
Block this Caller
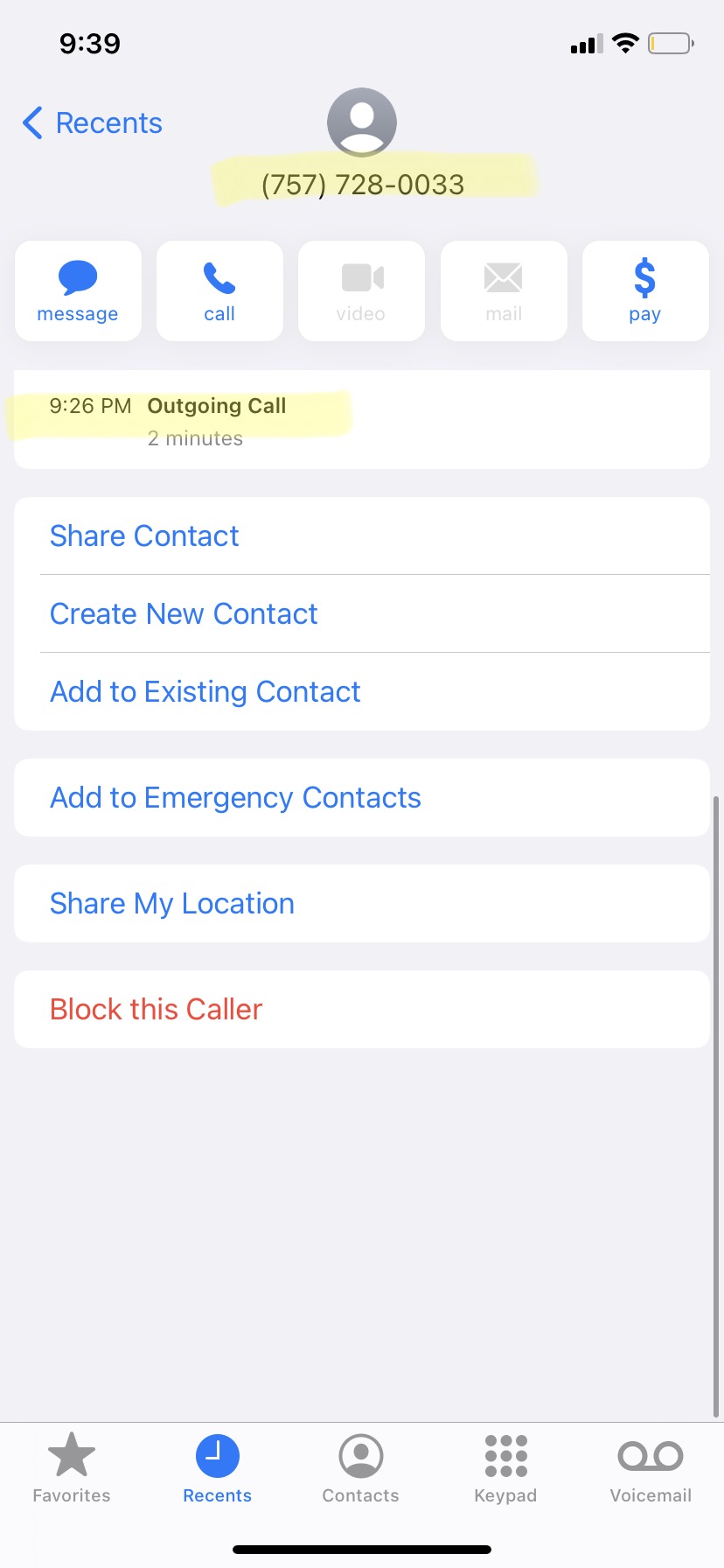pyautogui.click(x=157, y=1009)
